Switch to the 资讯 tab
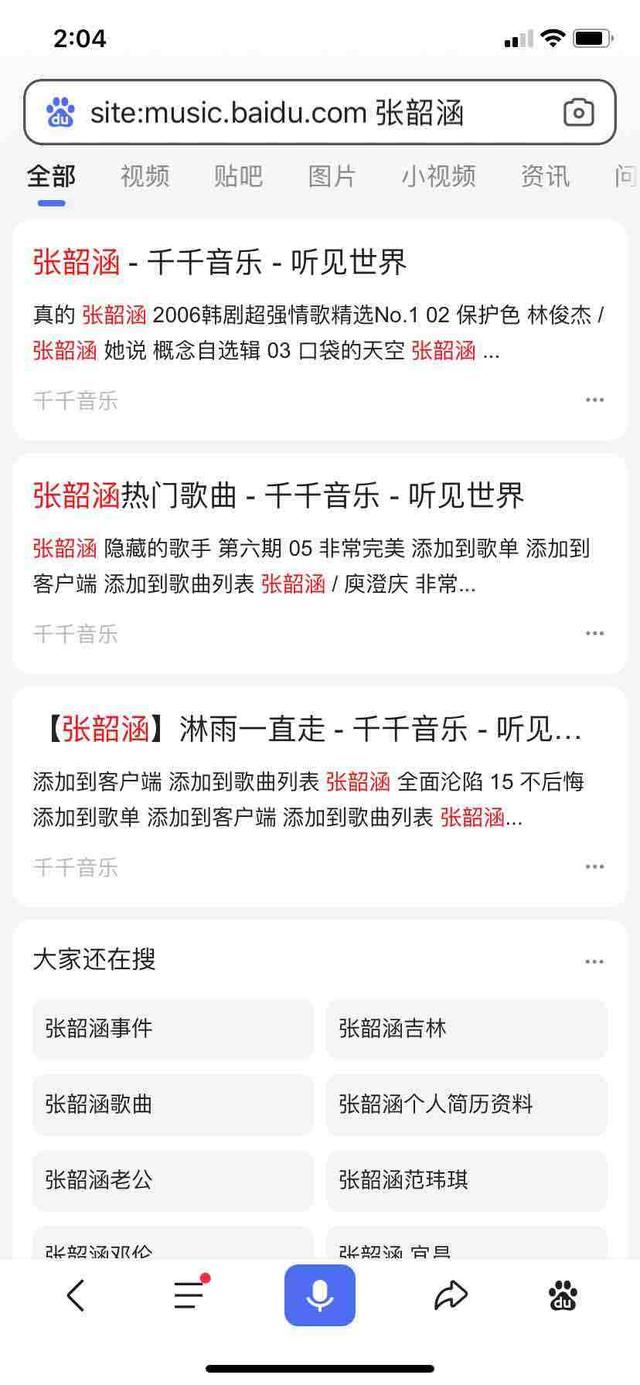The image size is (640, 1385). (x=545, y=177)
